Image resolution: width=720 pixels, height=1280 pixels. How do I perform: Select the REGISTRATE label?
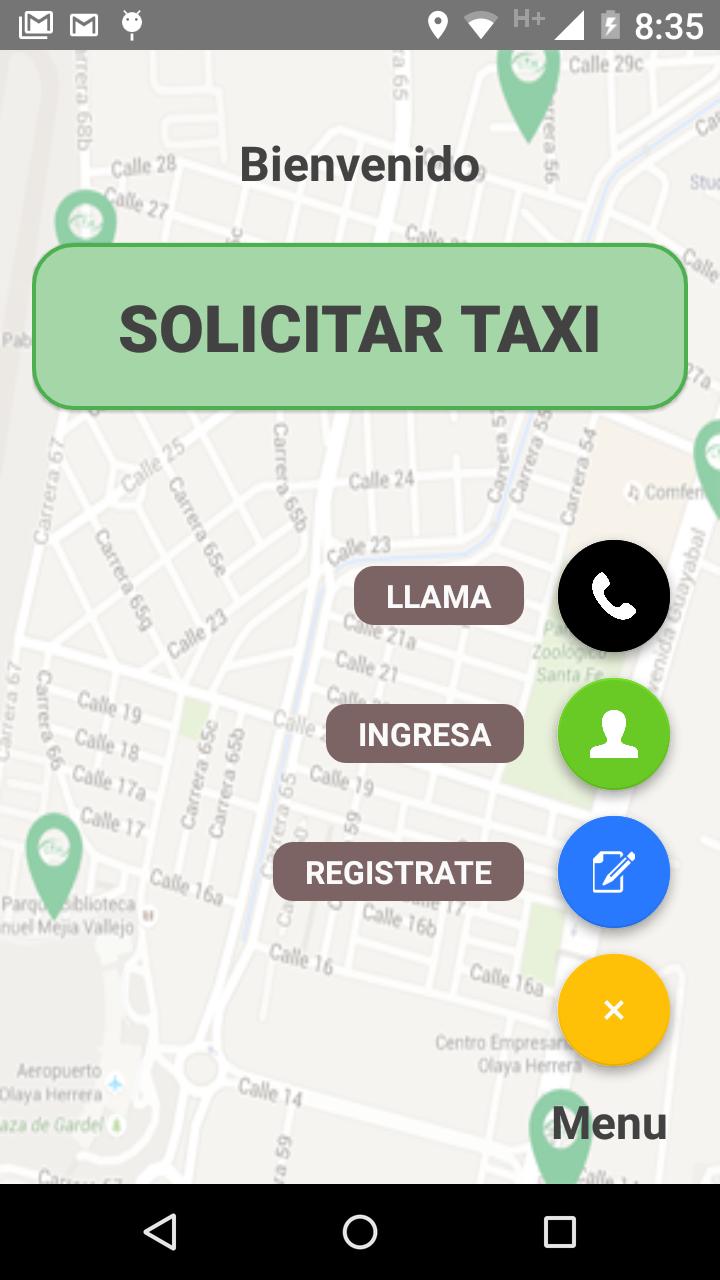pos(398,872)
